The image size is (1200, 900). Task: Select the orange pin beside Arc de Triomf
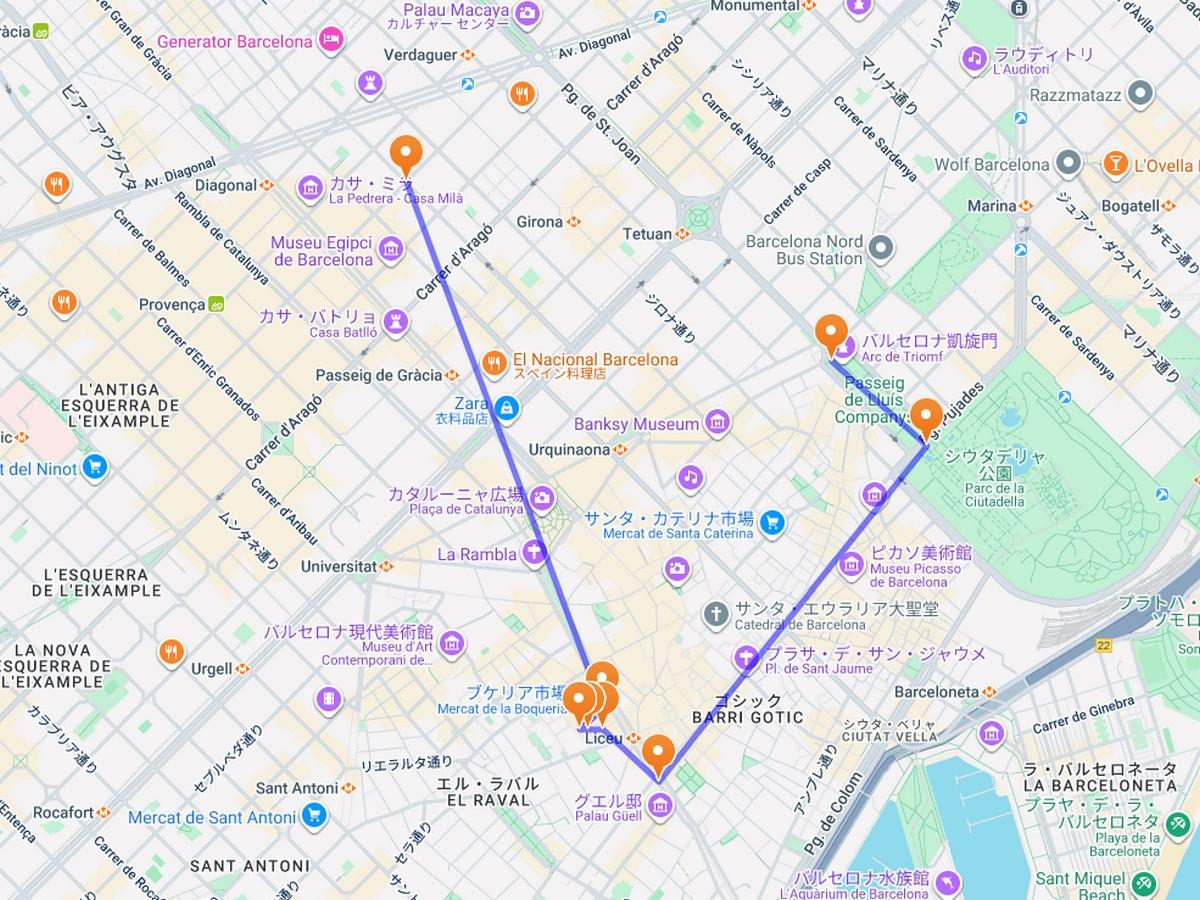coord(830,334)
